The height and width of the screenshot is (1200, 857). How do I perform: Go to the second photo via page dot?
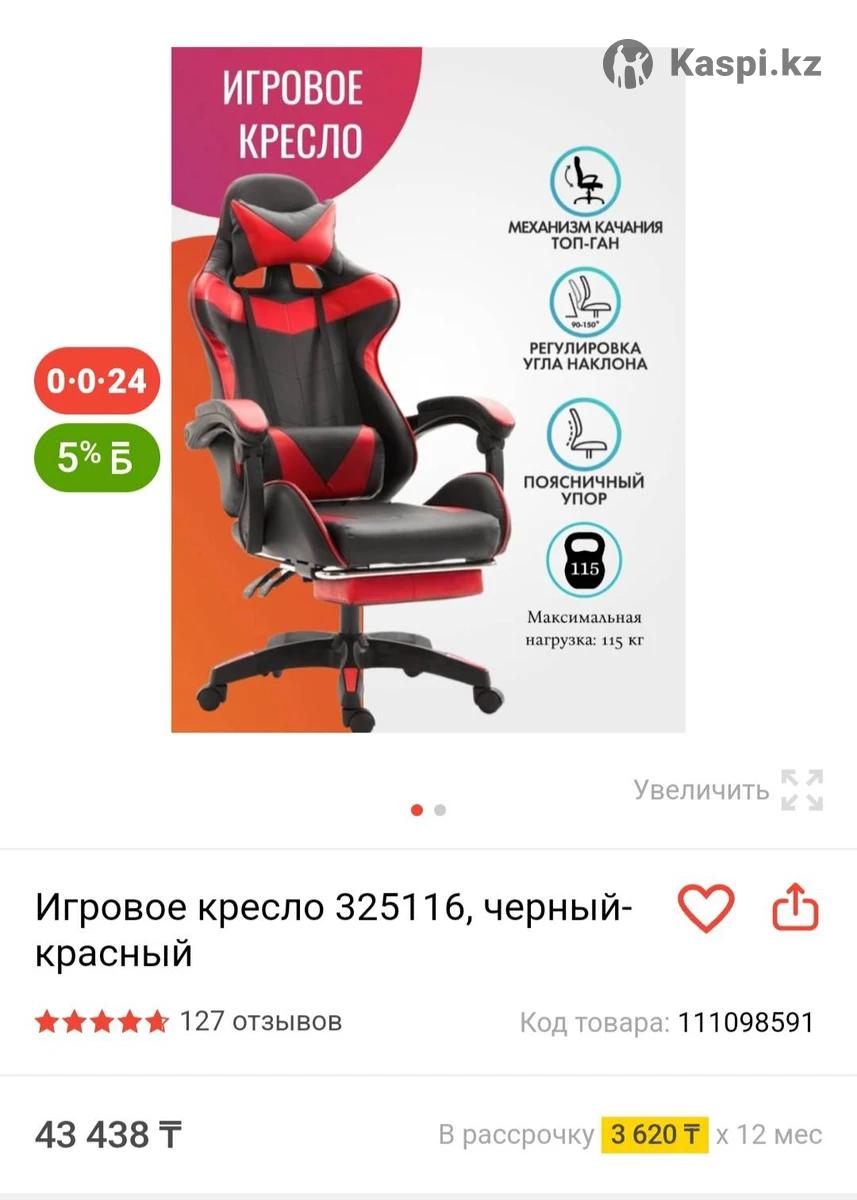click(441, 810)
